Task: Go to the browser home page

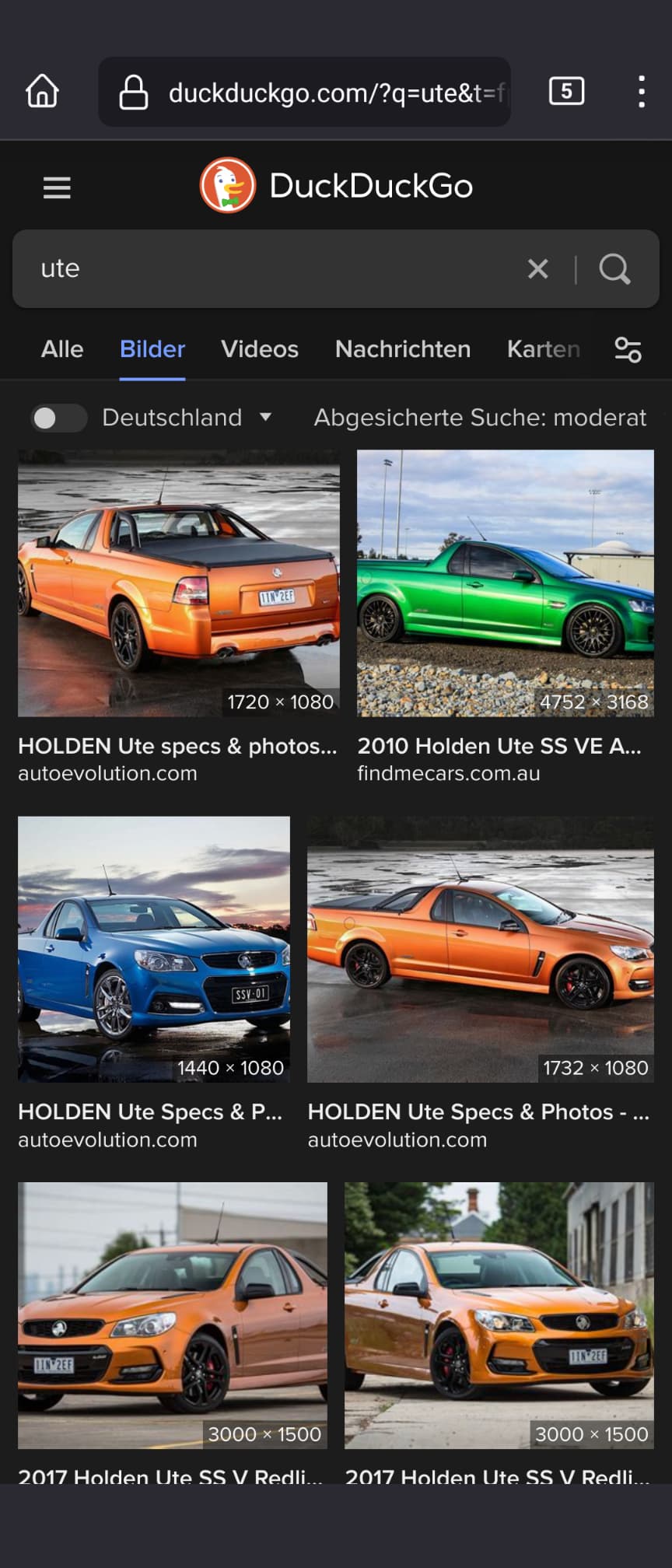Action: click(x=42, y=92)
